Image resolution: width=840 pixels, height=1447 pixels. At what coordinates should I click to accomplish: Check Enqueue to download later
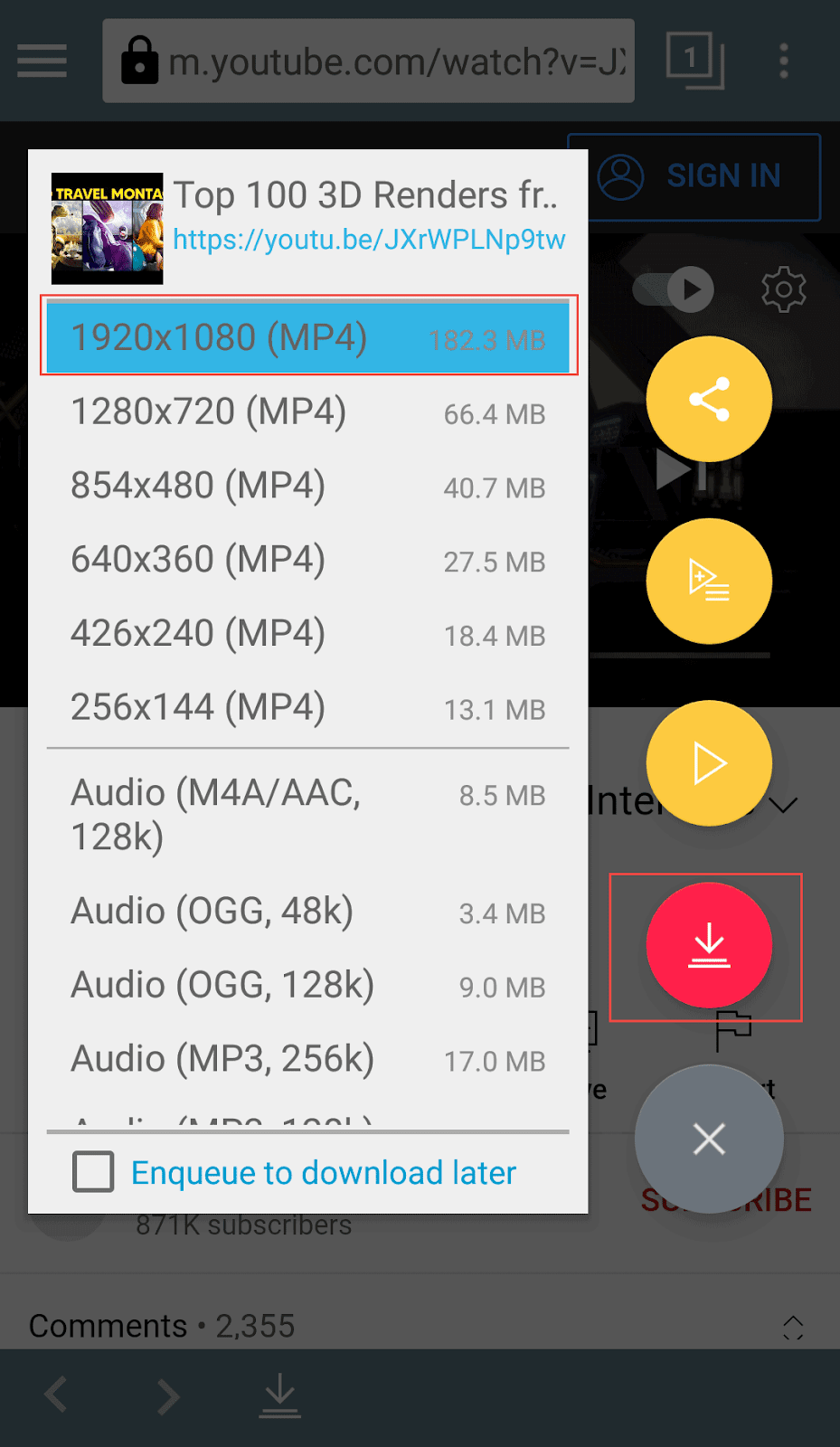click(x=94, y=1172)
